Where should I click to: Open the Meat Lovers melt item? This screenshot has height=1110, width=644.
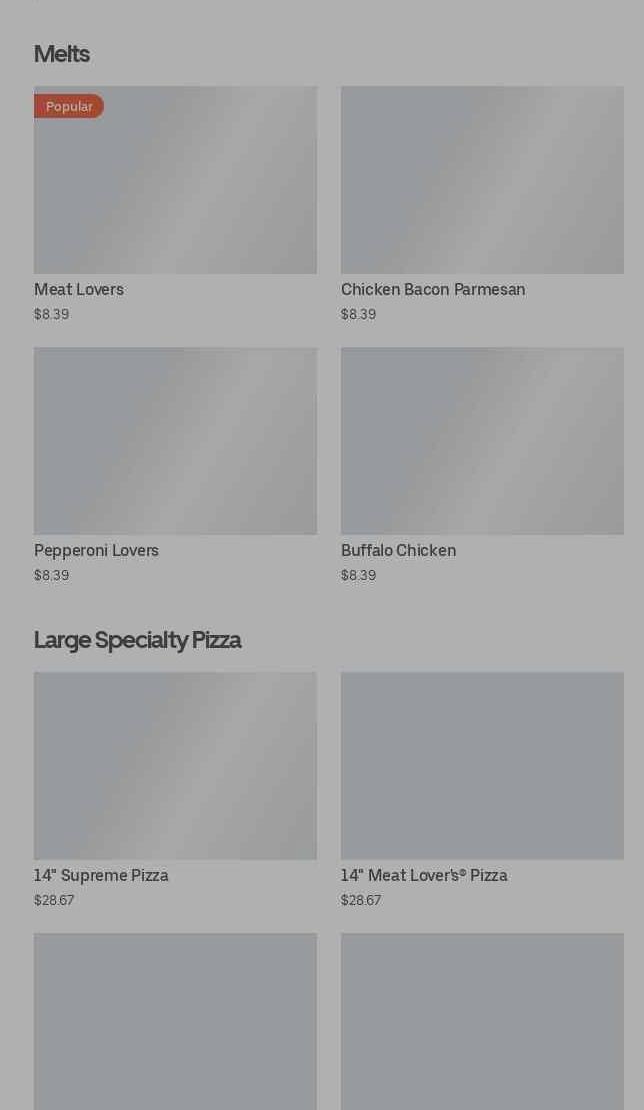pos(175,181)
